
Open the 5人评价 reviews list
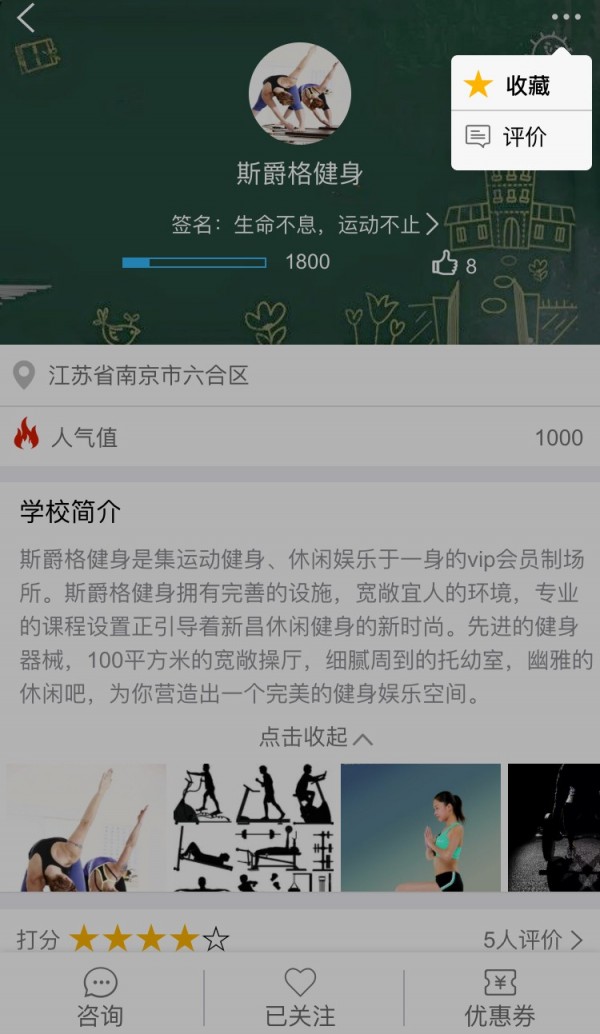(x=532, y=940)
